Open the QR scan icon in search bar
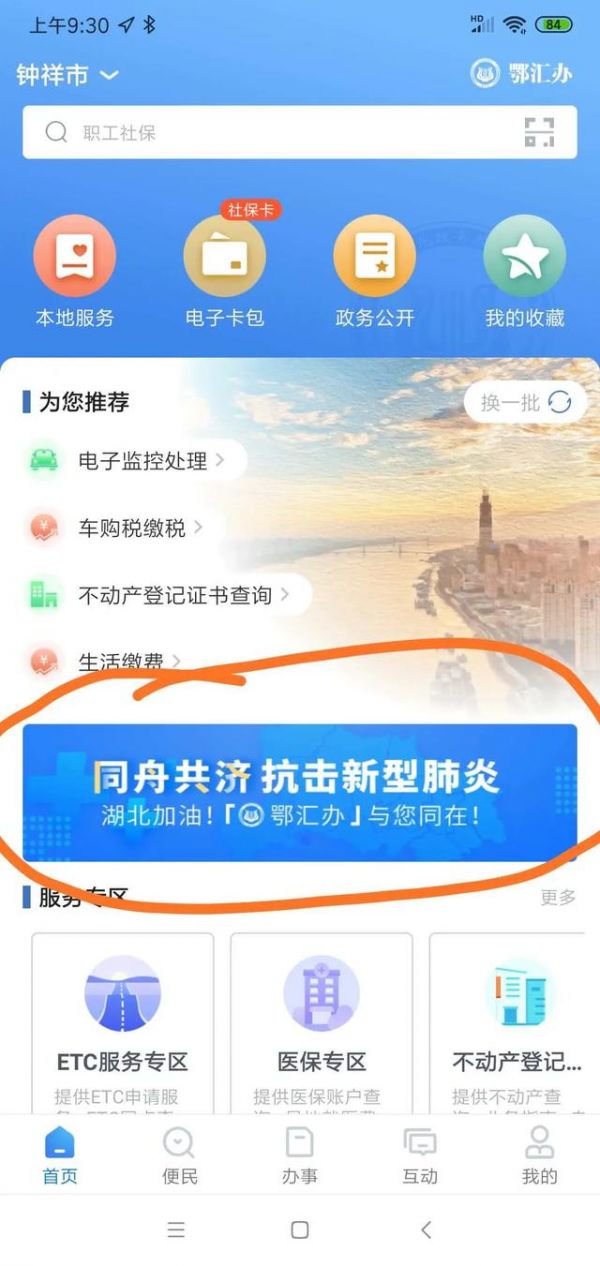 (539, 132)
